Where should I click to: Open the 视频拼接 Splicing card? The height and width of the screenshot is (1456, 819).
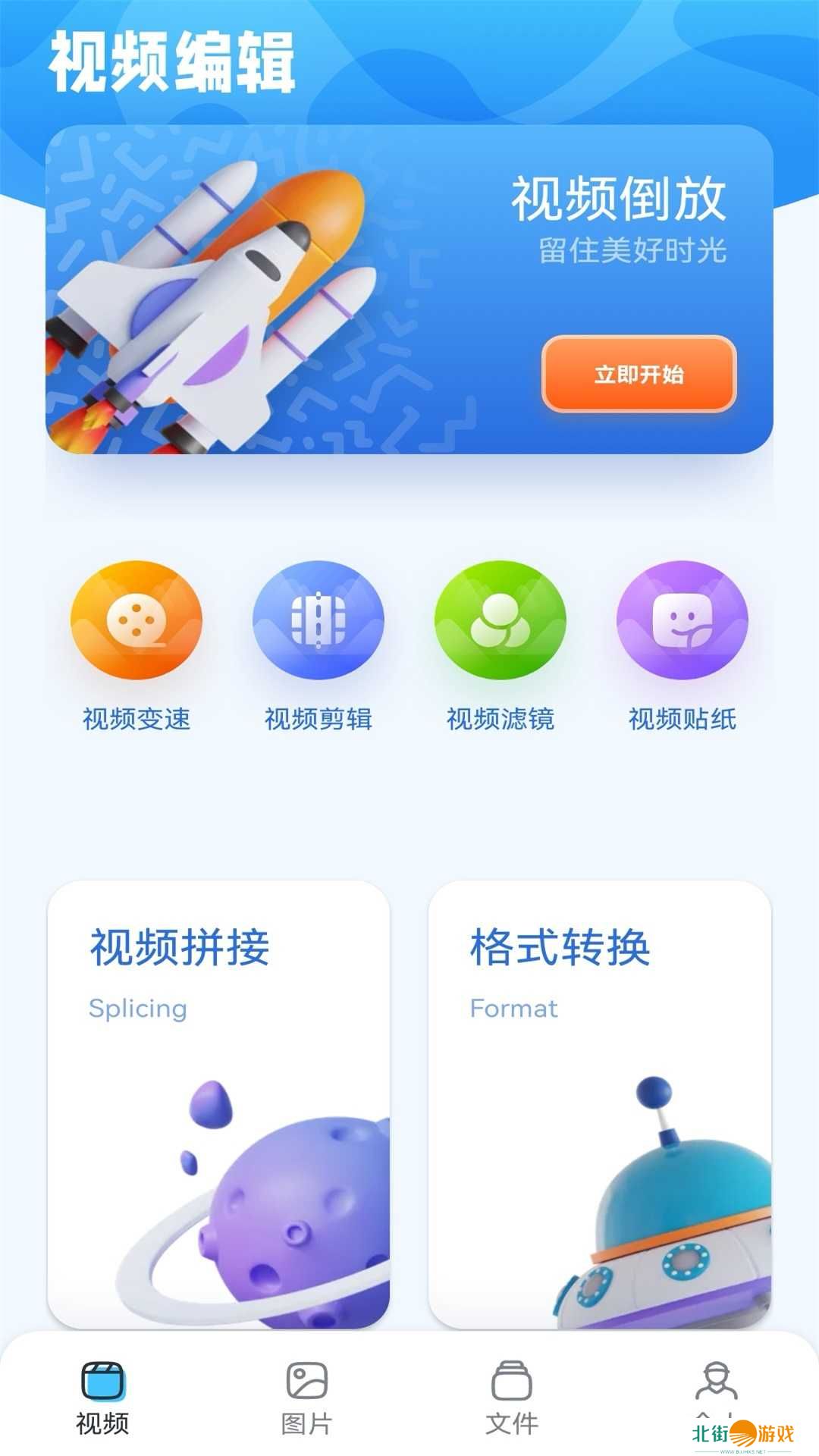218,1103
